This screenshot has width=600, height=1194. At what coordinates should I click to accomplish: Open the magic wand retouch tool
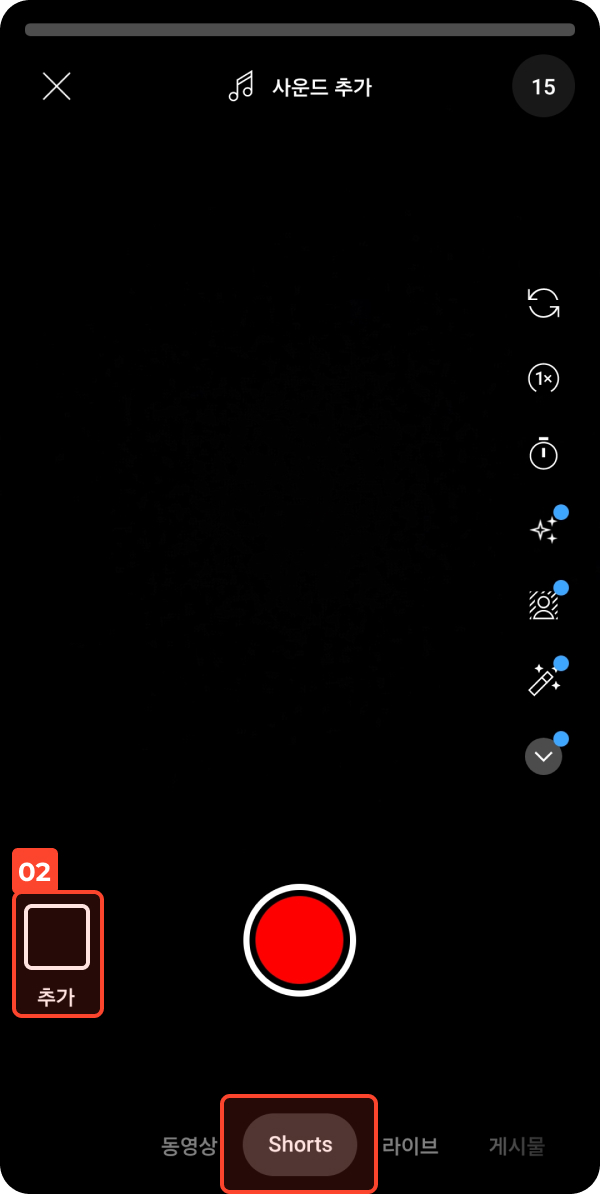click(543, 681)
